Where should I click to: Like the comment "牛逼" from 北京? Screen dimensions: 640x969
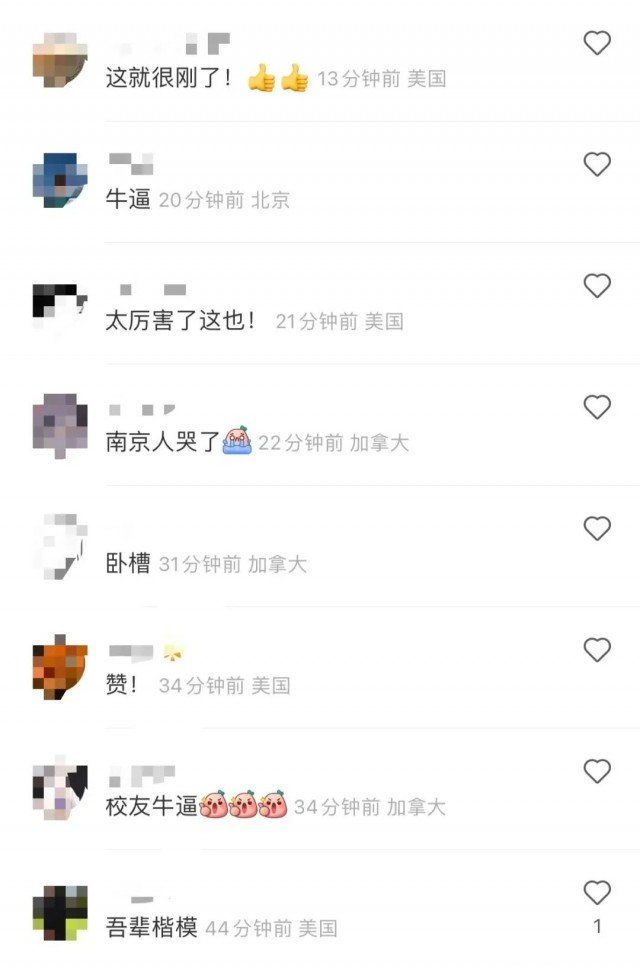(x=597, y=165)
